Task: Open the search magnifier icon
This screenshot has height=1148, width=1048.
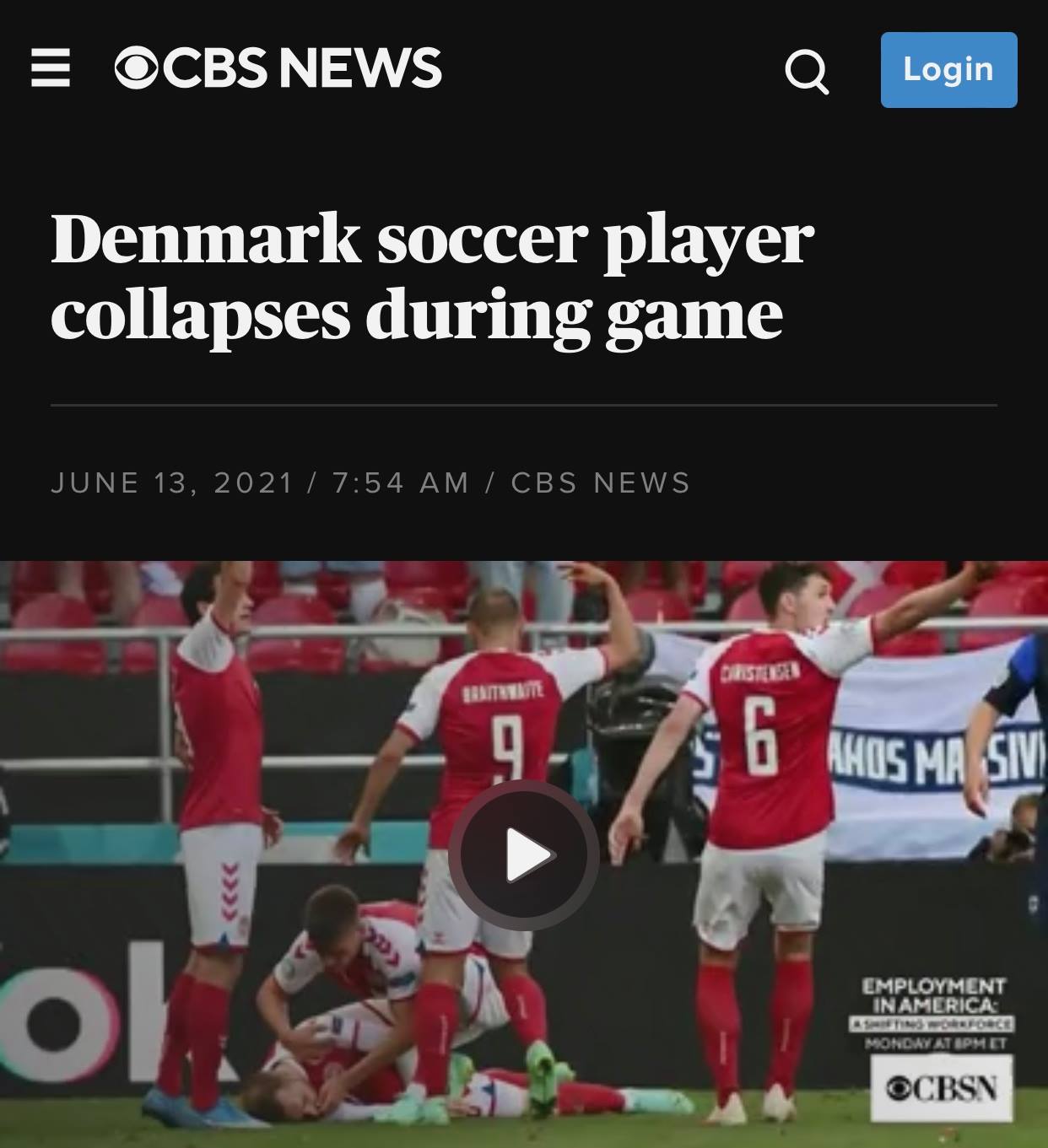Action: tap(807, 71)
